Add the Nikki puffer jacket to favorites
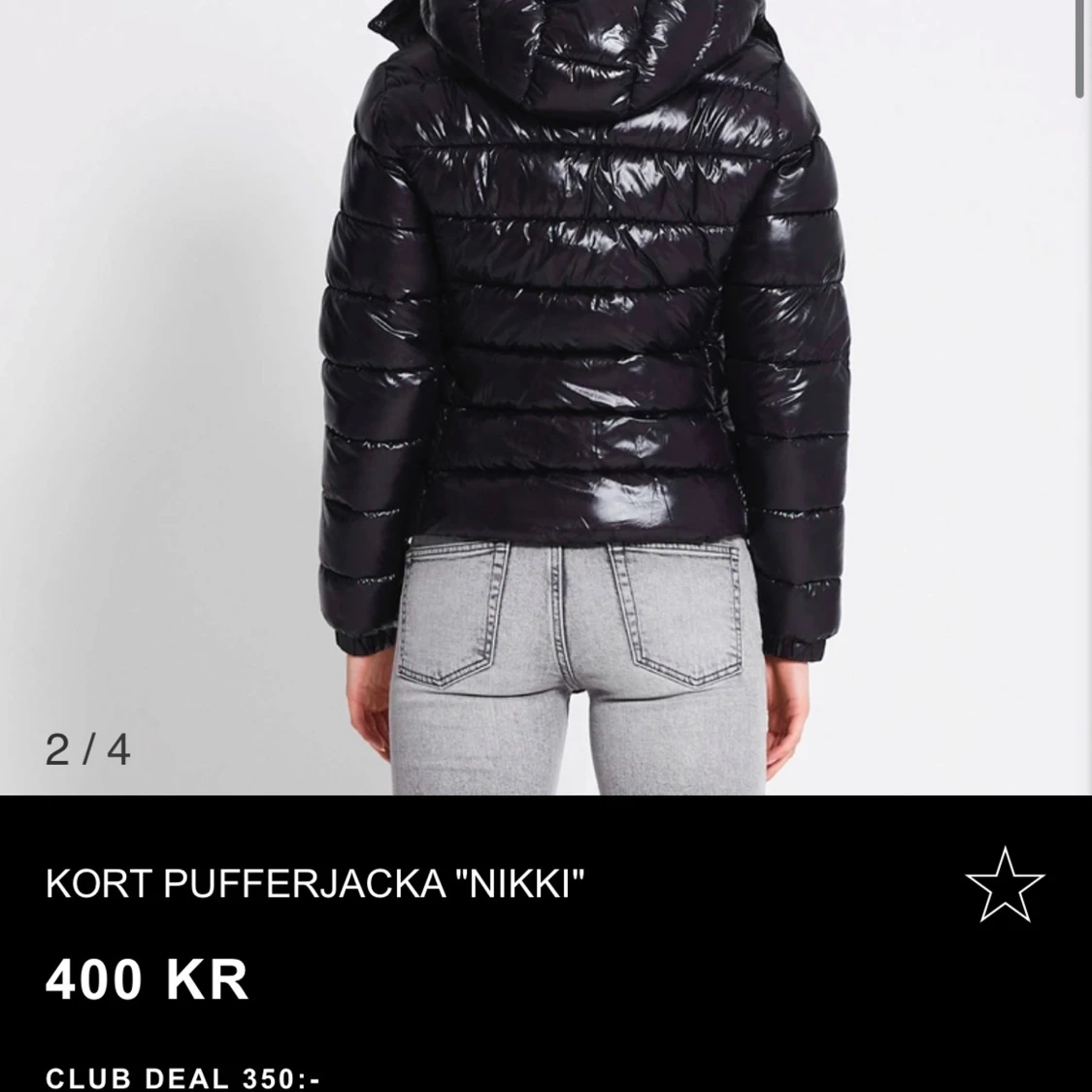This screenshot has height=1092, width=1092. coord(1005,885)
